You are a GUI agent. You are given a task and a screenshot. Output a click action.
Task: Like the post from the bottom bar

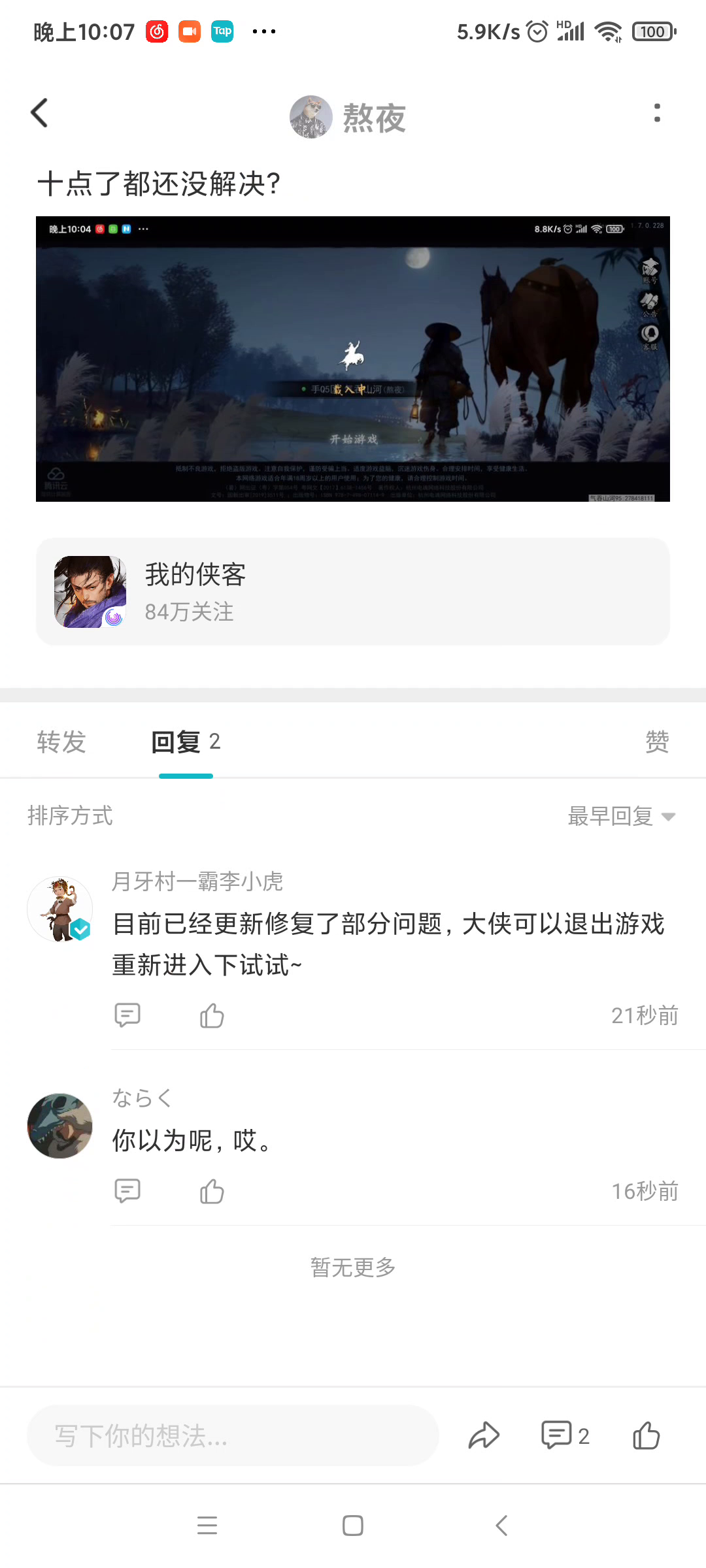pos(646,1435)
